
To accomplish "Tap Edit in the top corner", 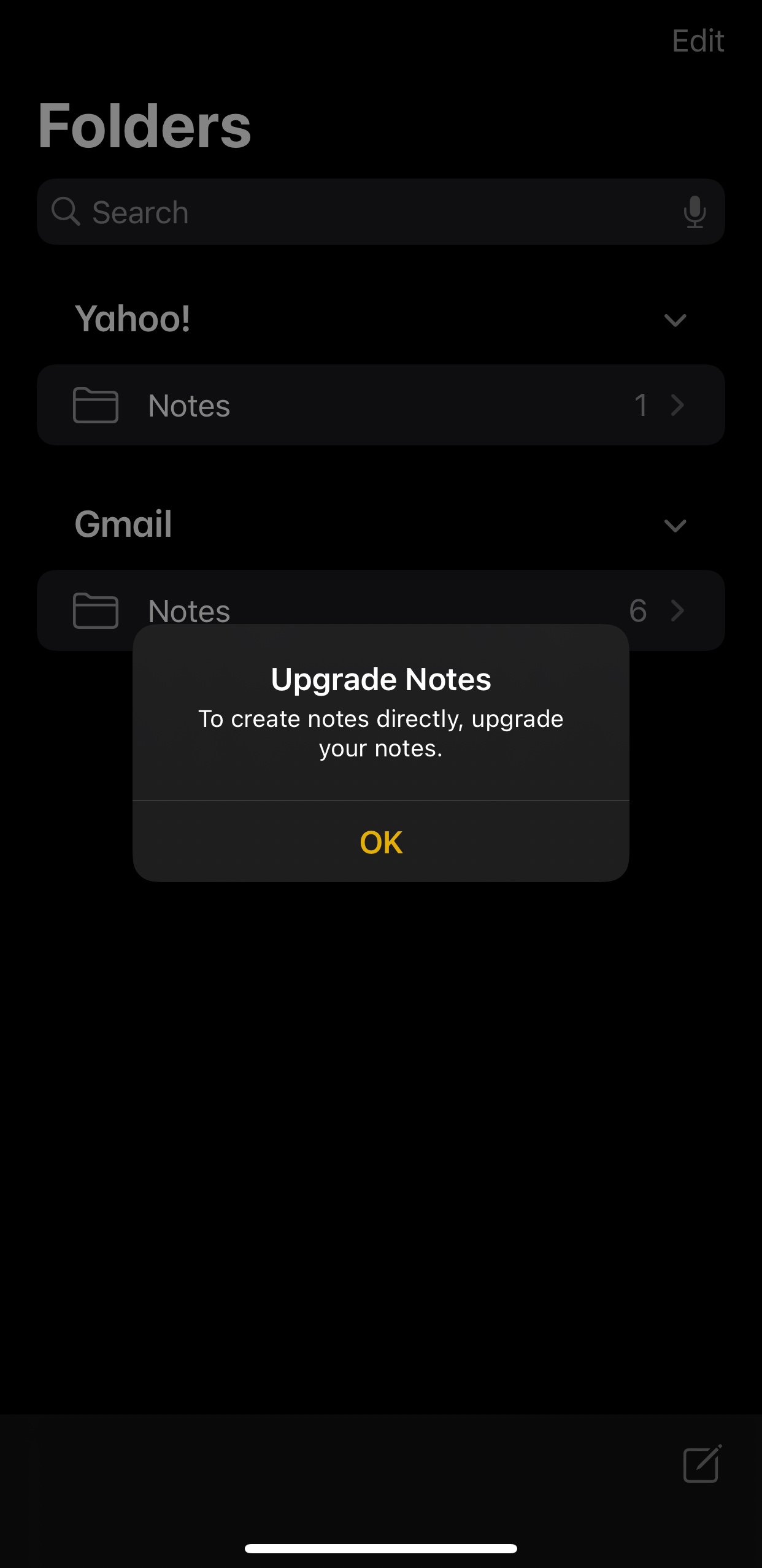I will (x=698, y=41).
